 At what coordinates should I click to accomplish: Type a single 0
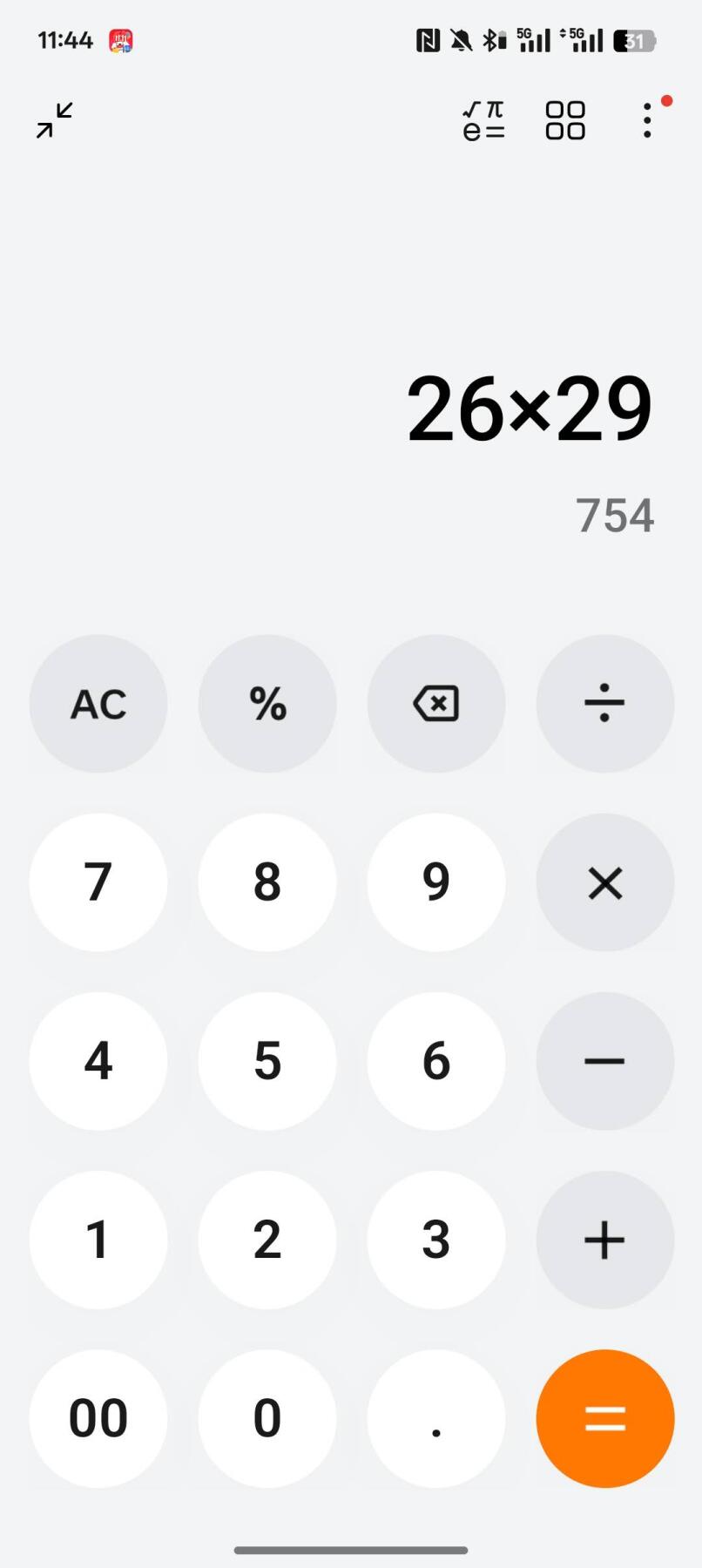267,1418
